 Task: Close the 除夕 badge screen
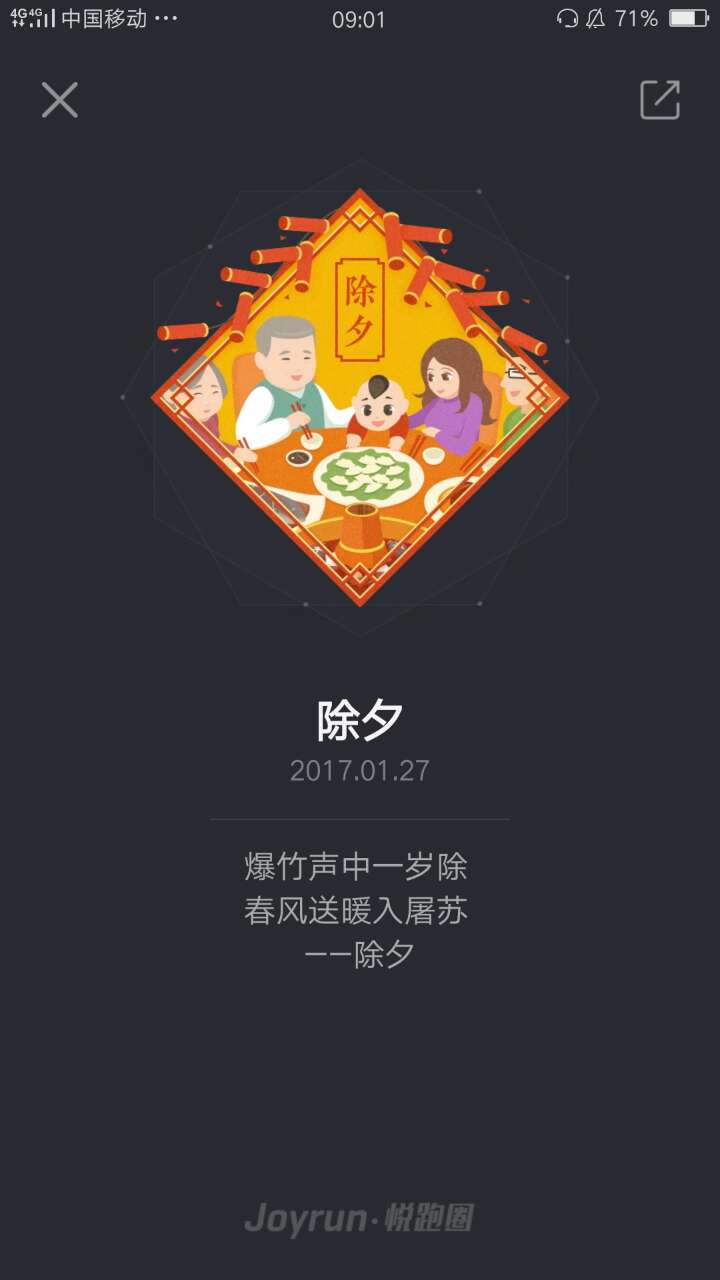(x=60, y=100)
